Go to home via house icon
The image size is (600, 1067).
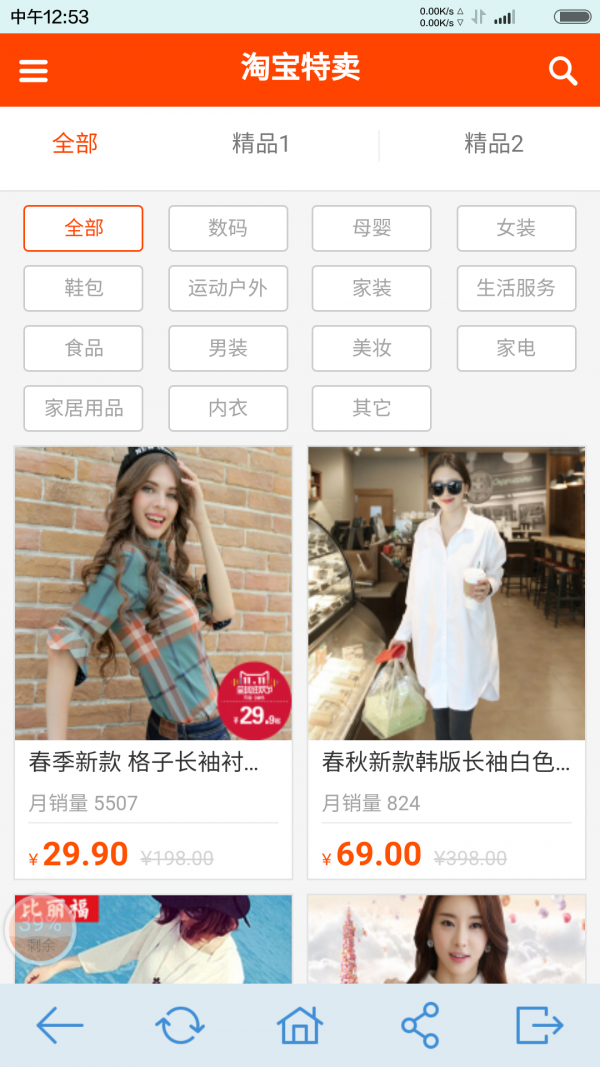pyautogui.click(x=300, y=1025)
